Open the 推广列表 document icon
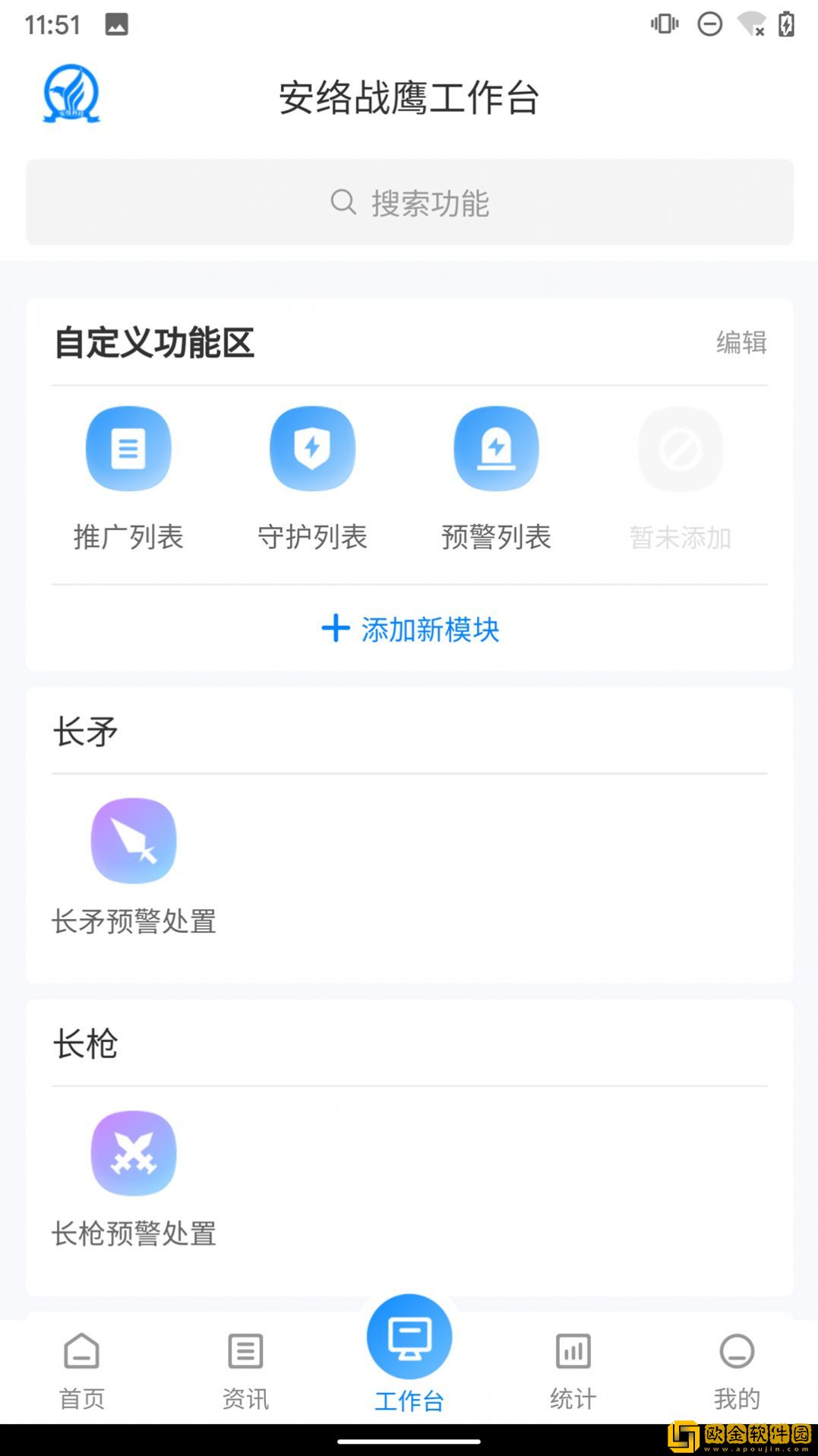 pos(128,448)
